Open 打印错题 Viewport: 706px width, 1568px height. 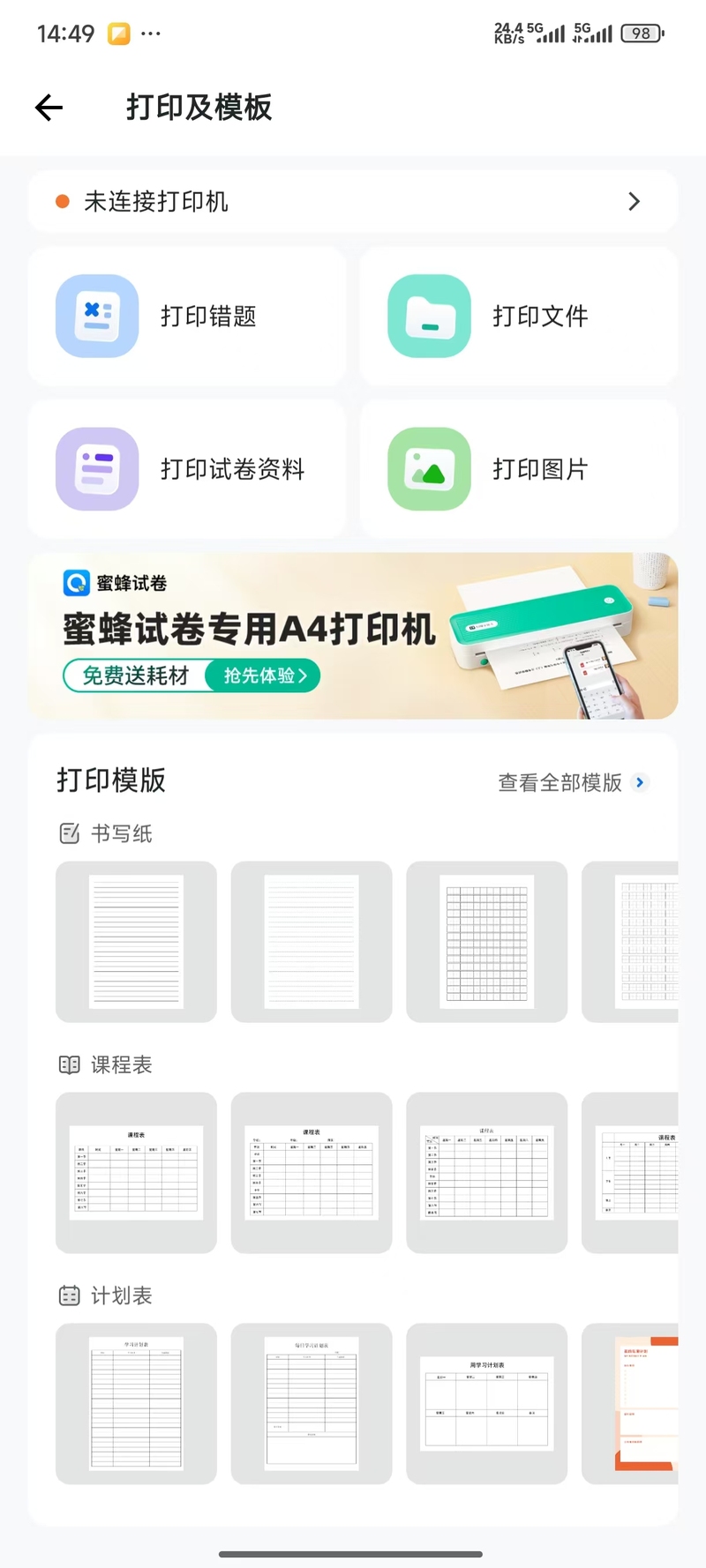coord(186,317)
